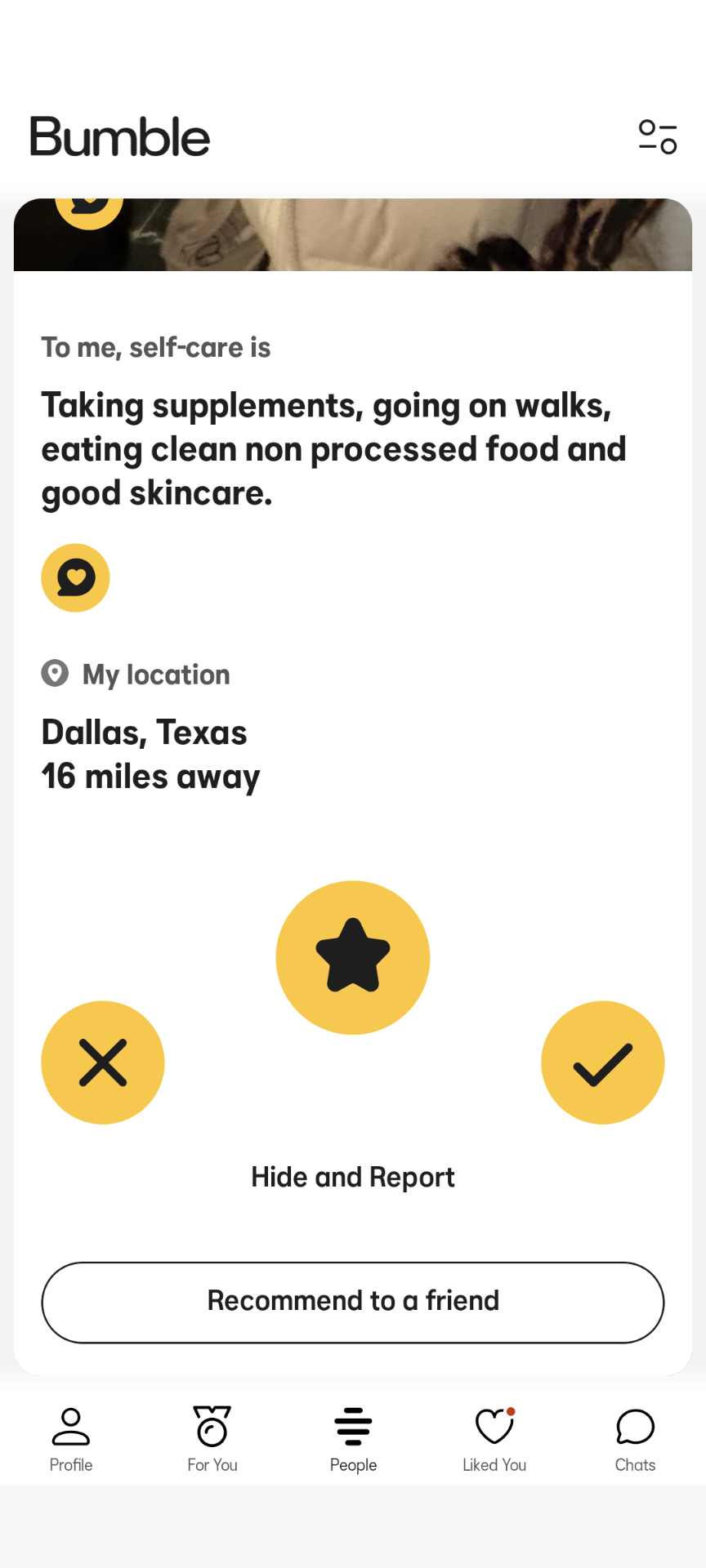The image size is (706, 1568).
Task: Select the People tab
Action: pyautogui.click(x=353, y=1440)
